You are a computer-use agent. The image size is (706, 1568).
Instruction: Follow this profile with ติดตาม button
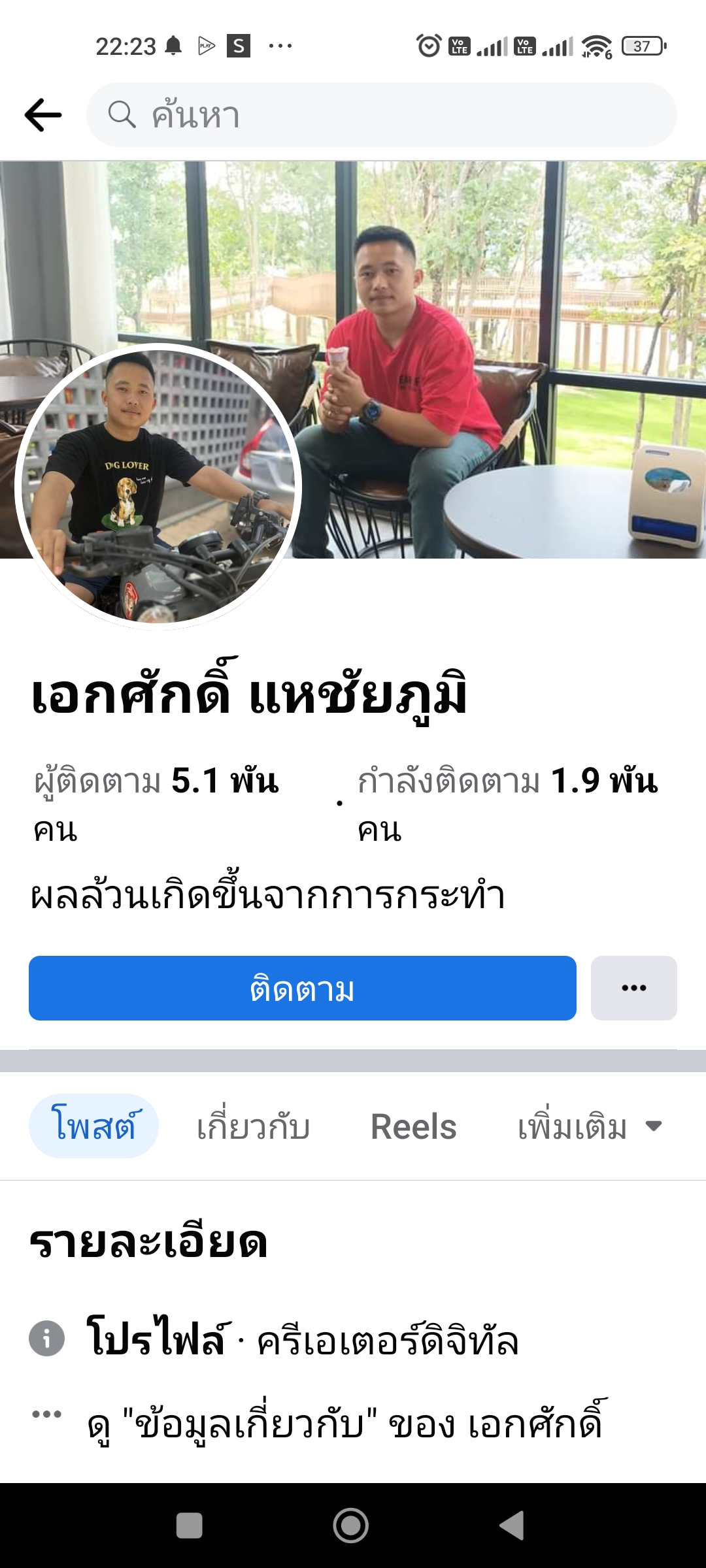pos(302,988)
